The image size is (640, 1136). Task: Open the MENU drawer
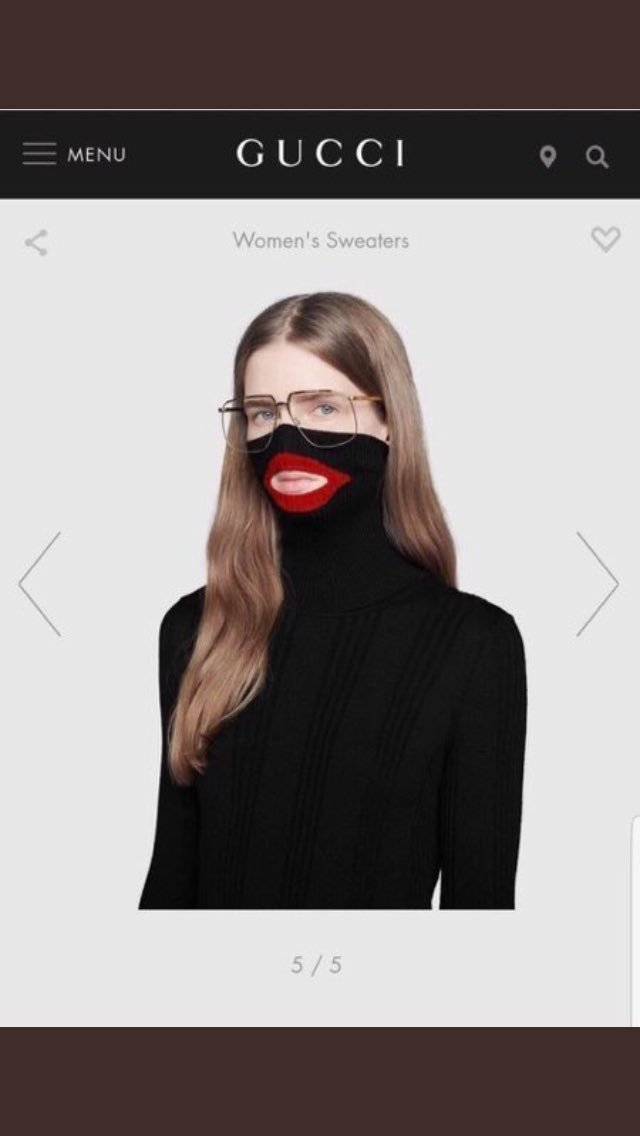click(74, 155)
